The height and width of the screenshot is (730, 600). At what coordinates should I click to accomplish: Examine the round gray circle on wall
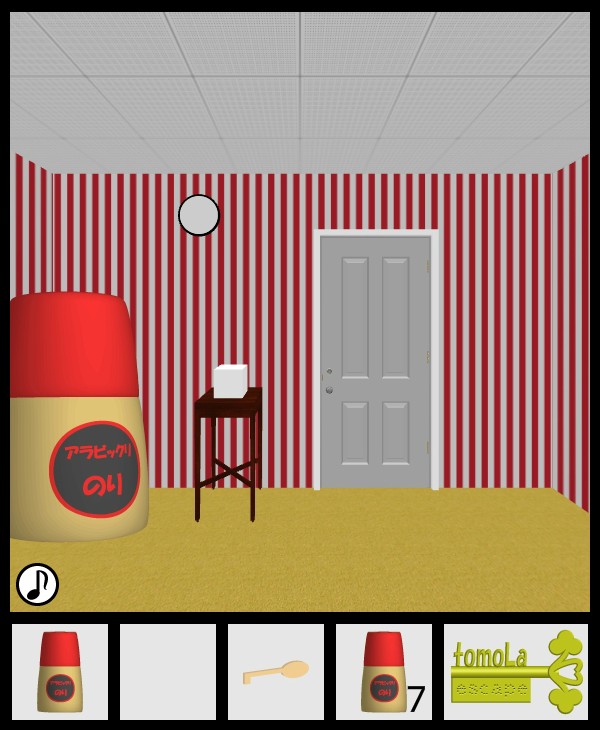point(199,215)
